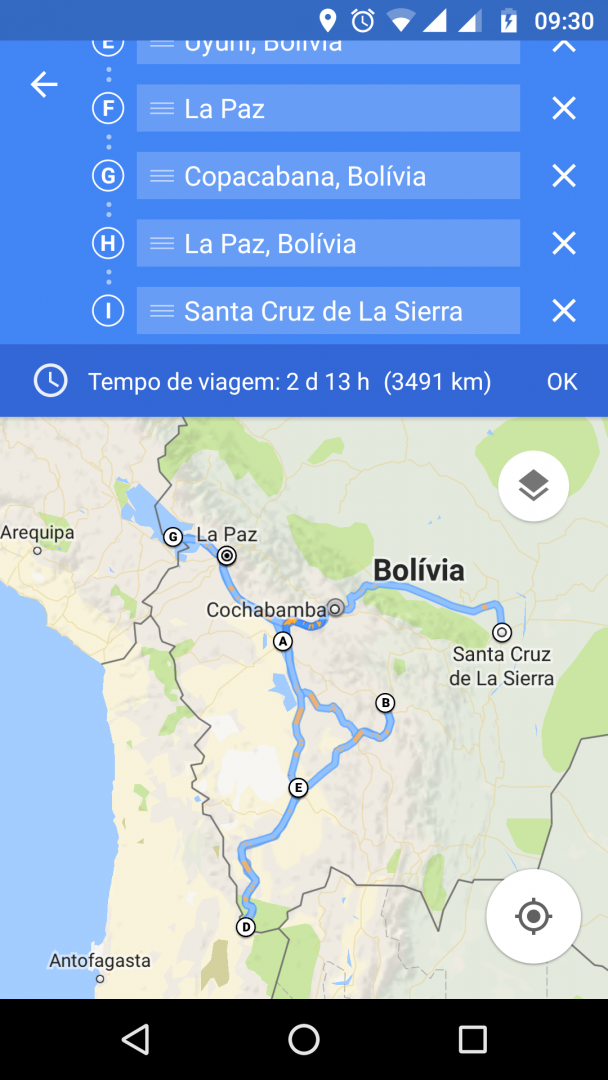Select waypoint marker D on the map

coord(246,927)
